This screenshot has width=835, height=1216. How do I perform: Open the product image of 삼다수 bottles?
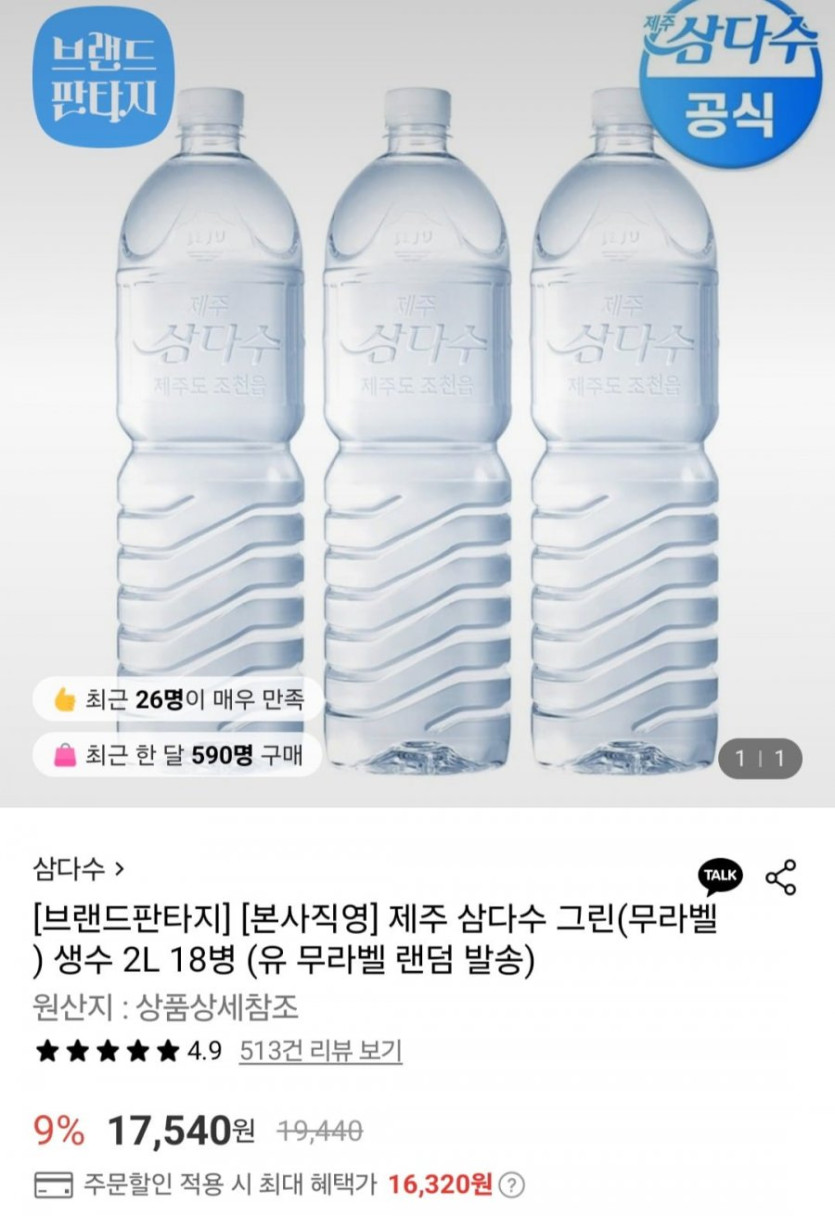click(417, 420)
